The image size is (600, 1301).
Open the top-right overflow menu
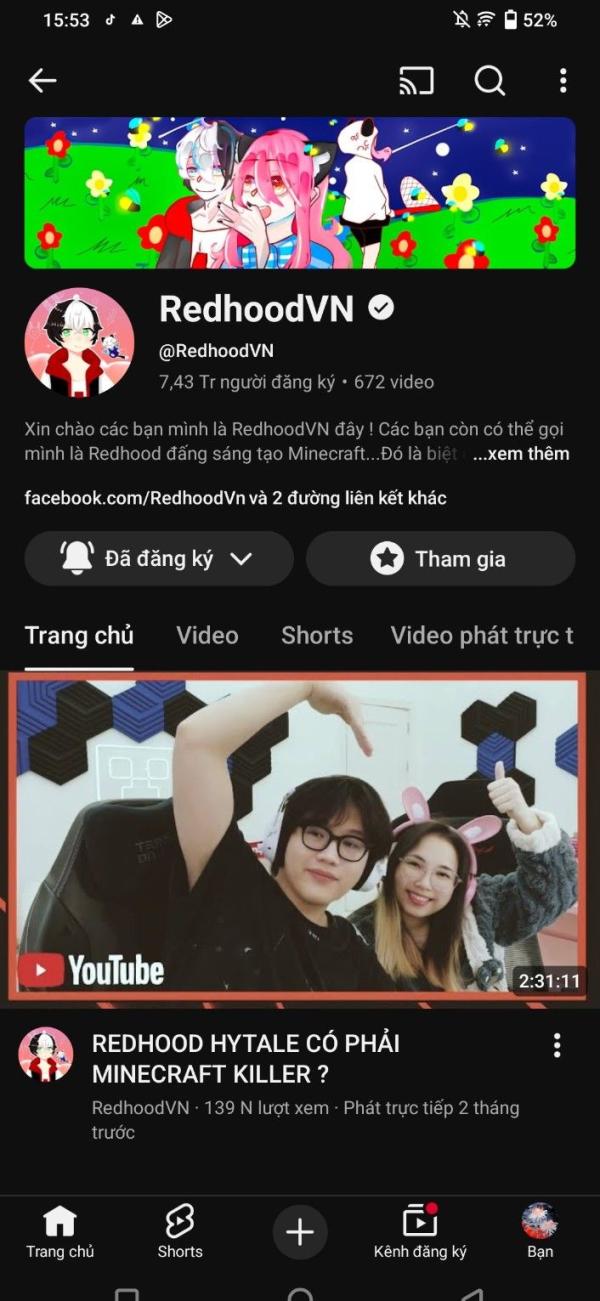(563, 81)
